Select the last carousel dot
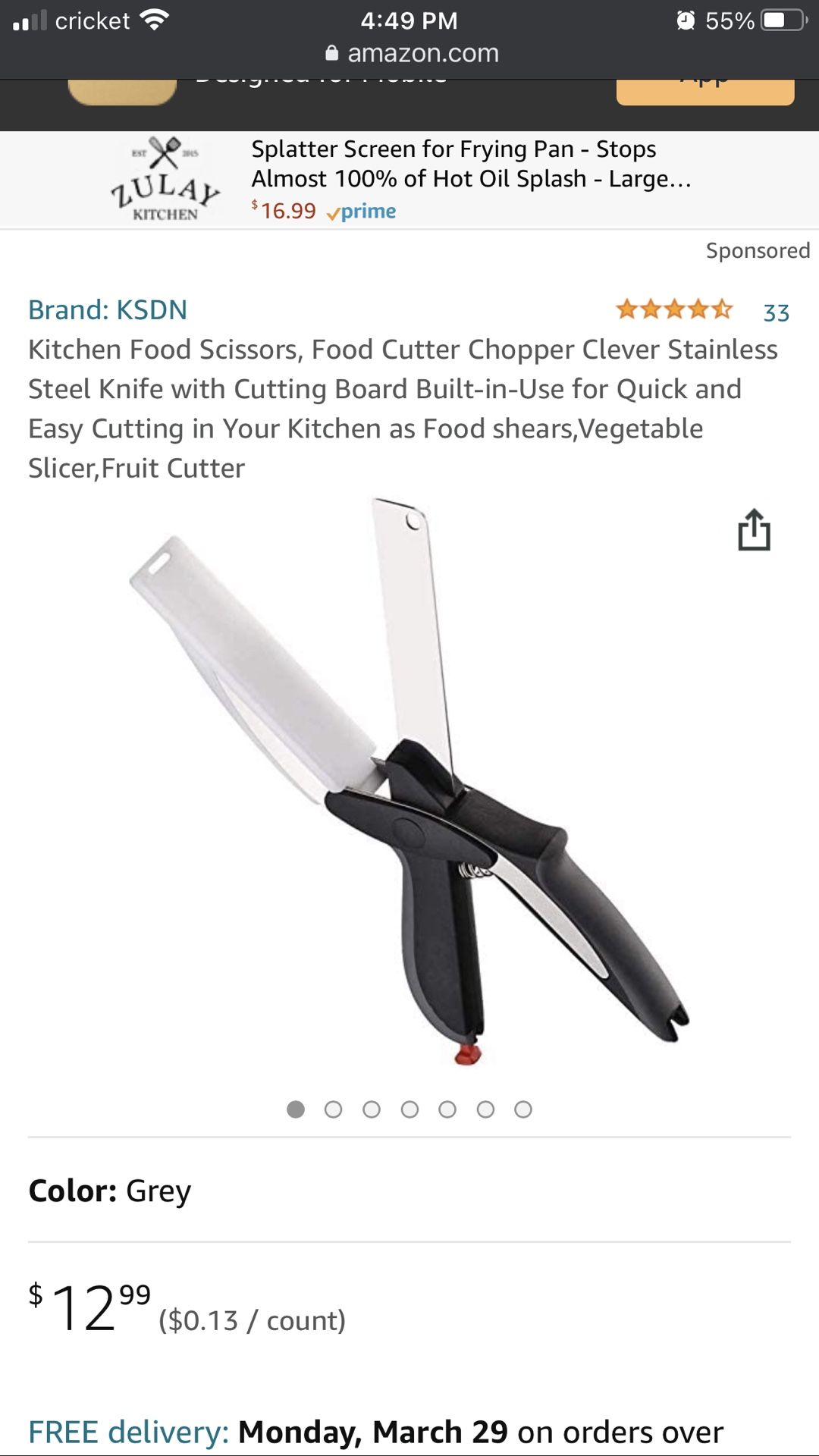819x1456 pixels. (523, 1109)
